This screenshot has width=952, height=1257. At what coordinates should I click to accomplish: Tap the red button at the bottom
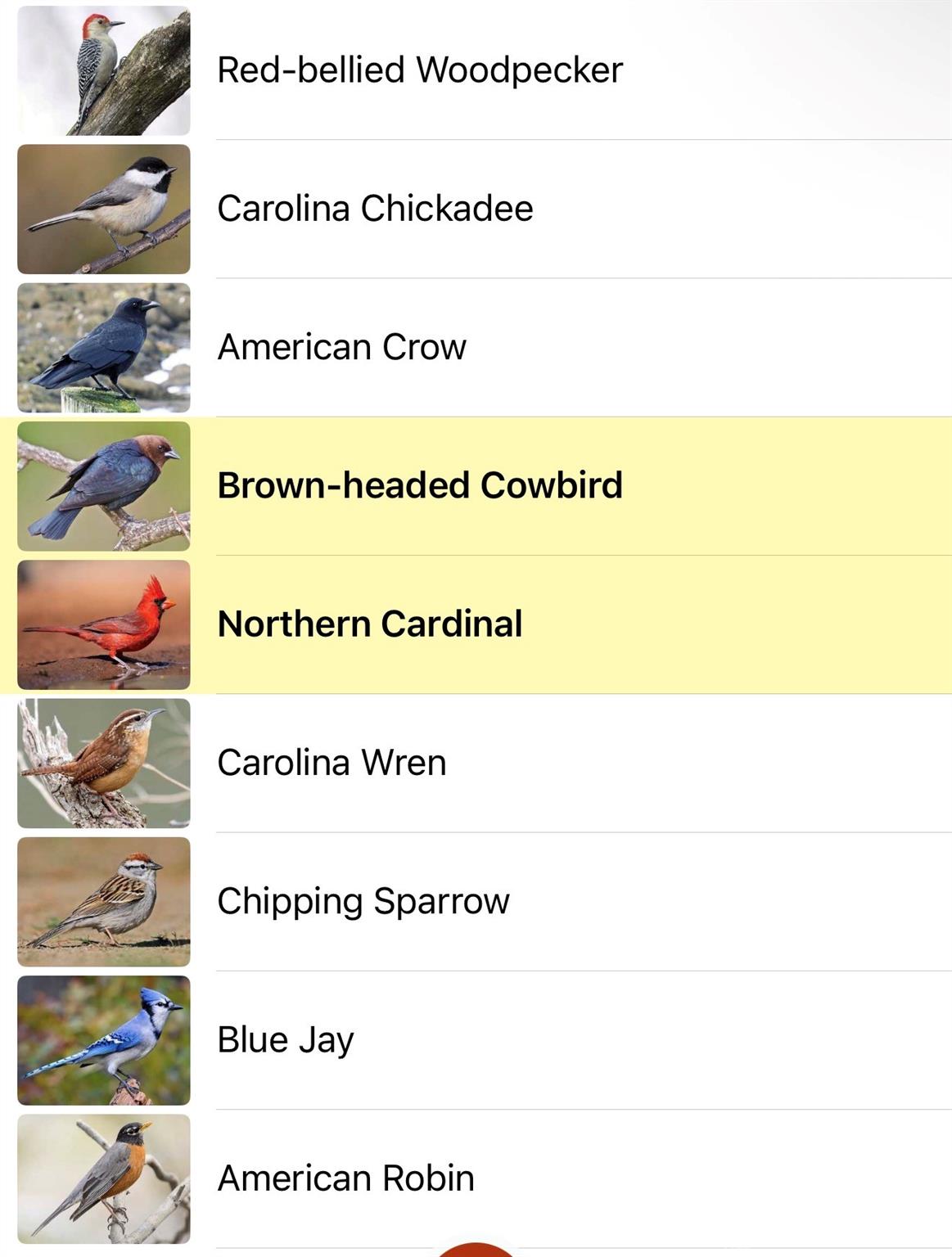coord(475,1250)
